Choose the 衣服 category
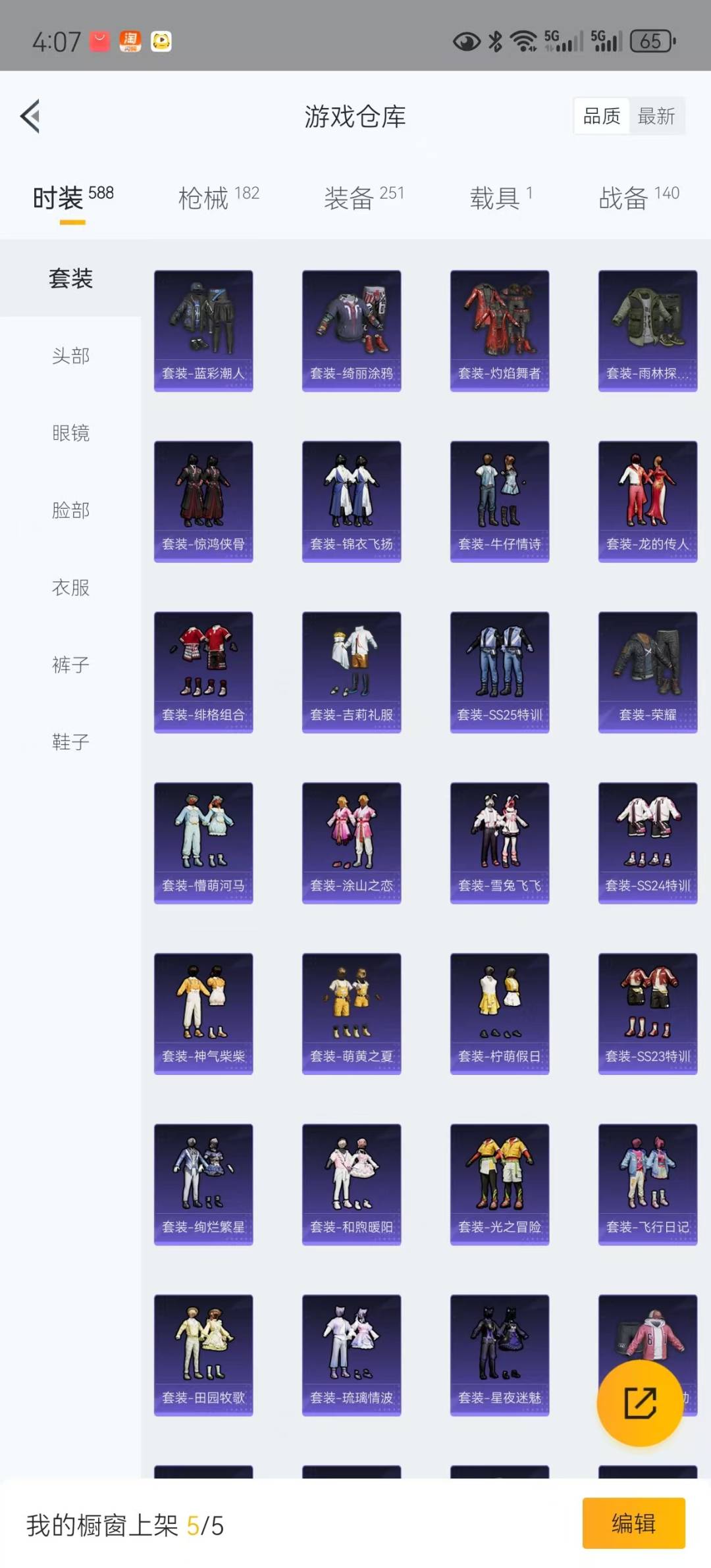711x1568 pixels. pos(70,587)
